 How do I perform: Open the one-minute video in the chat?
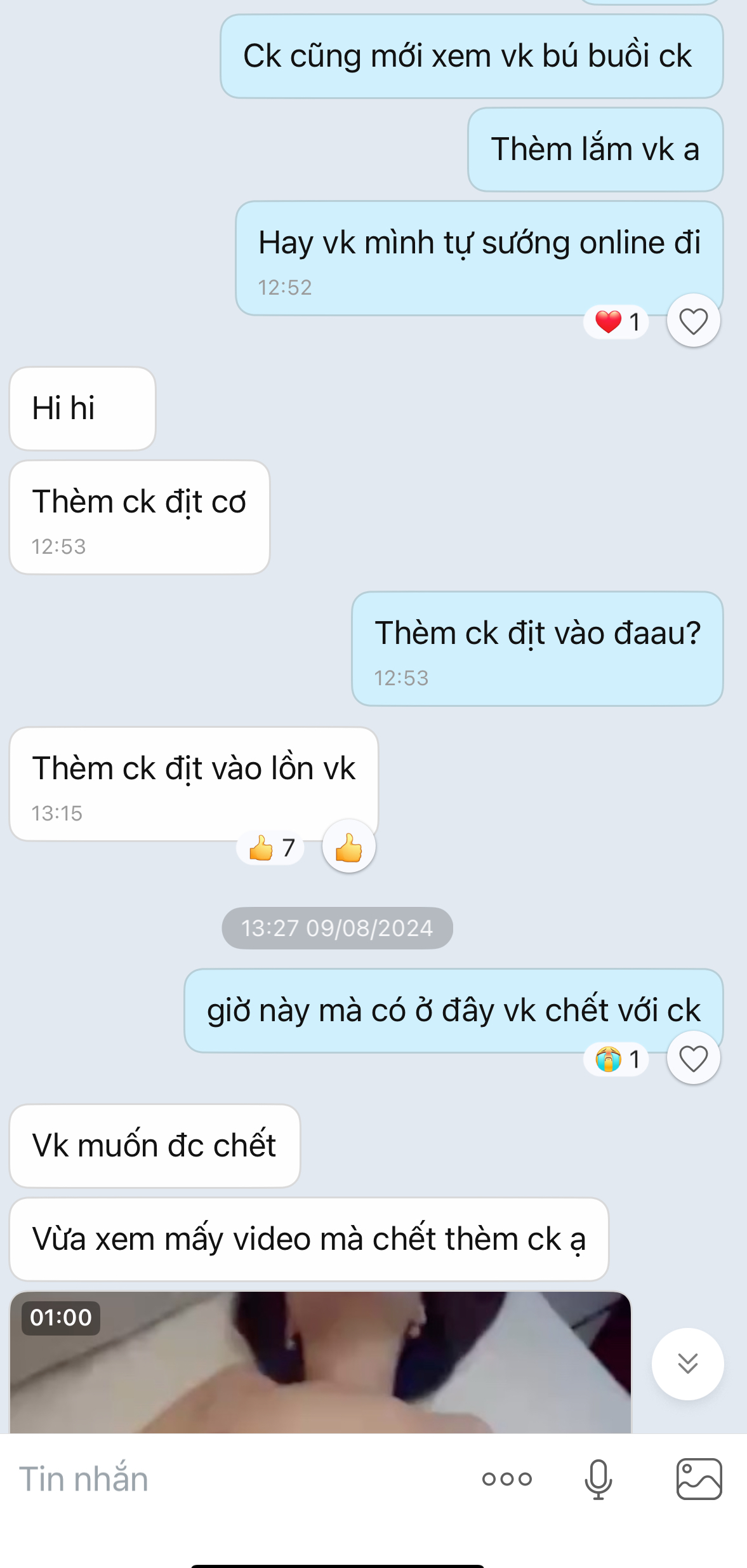(x=321, y=1362)
